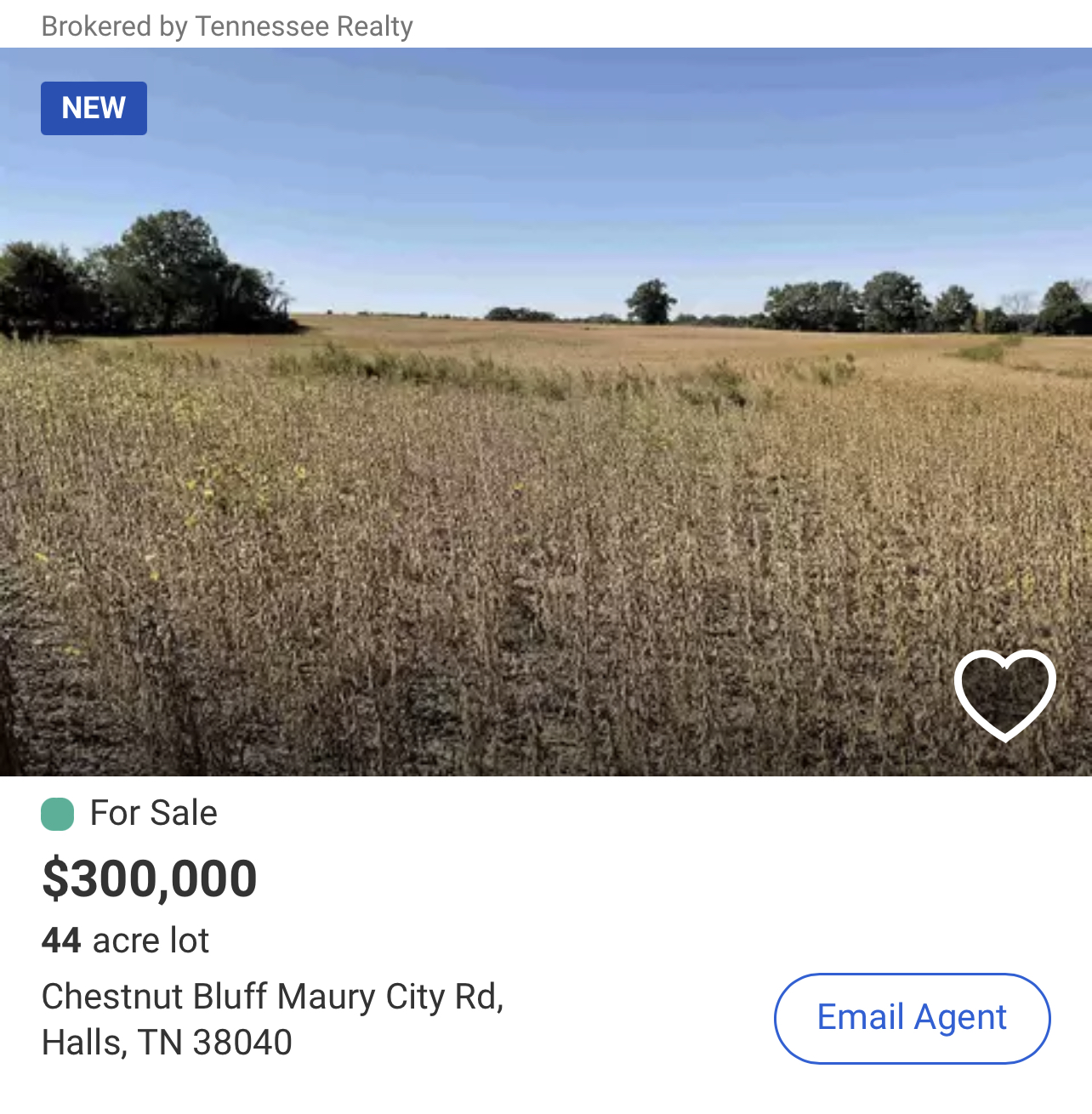The image size is (1092, 1114).
Task: Save the Halls, TN listing with the heart
Action: [x=1004, y=694]
